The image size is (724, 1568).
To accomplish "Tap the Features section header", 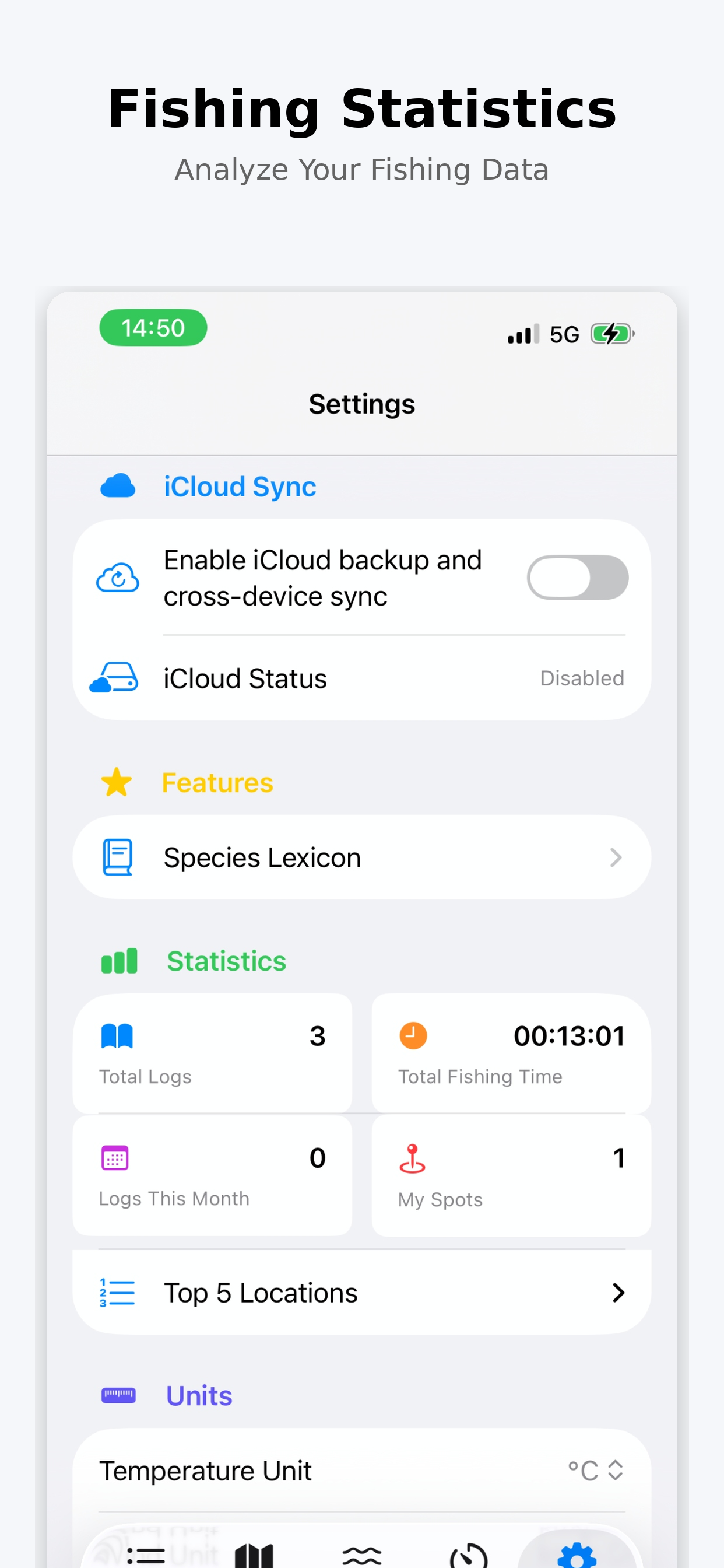I will (217, 782).
